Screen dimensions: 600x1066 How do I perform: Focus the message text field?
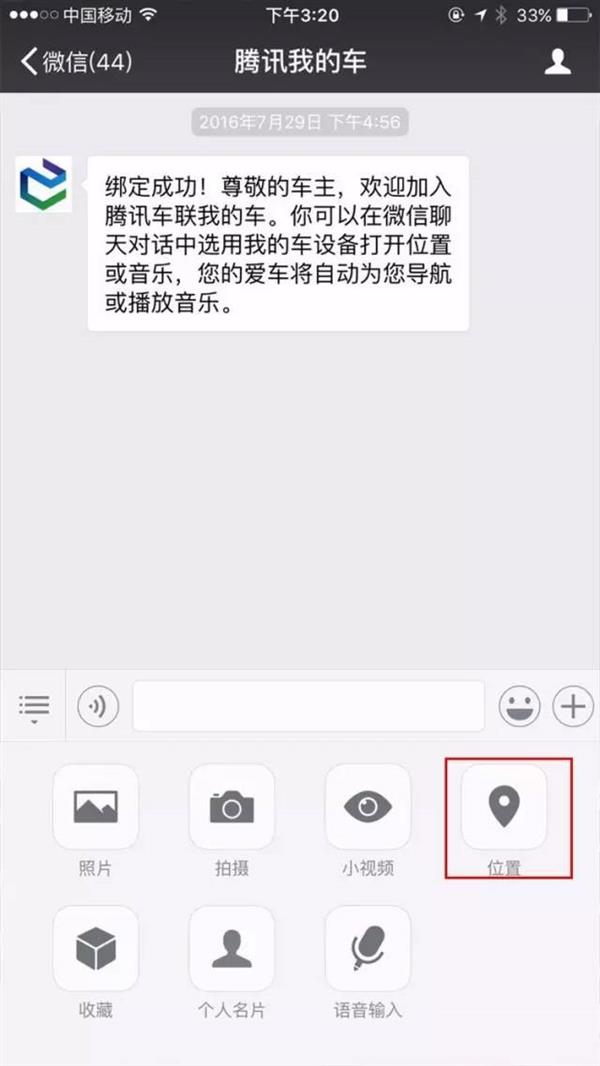[308, 706]
